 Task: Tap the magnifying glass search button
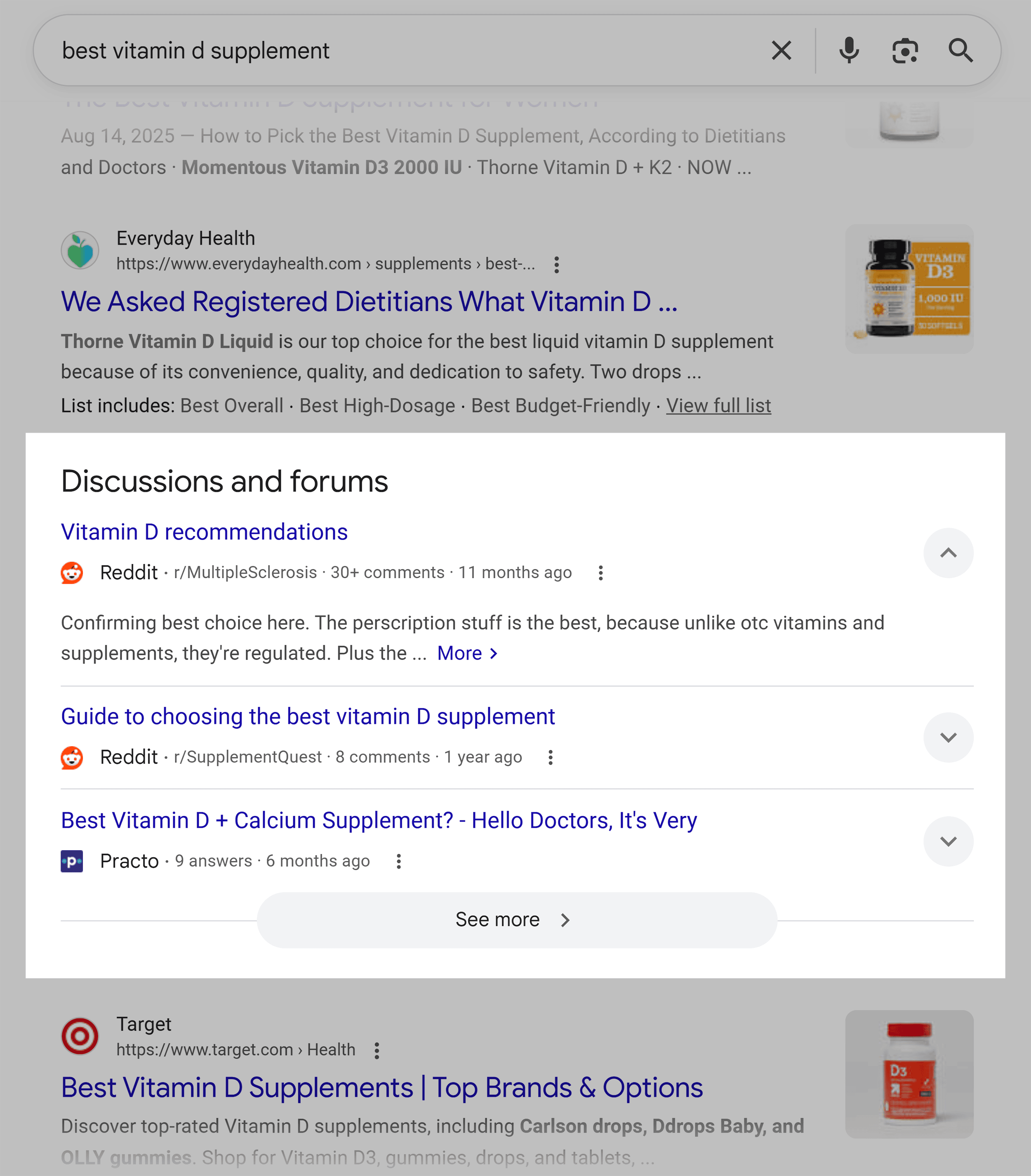960,51
